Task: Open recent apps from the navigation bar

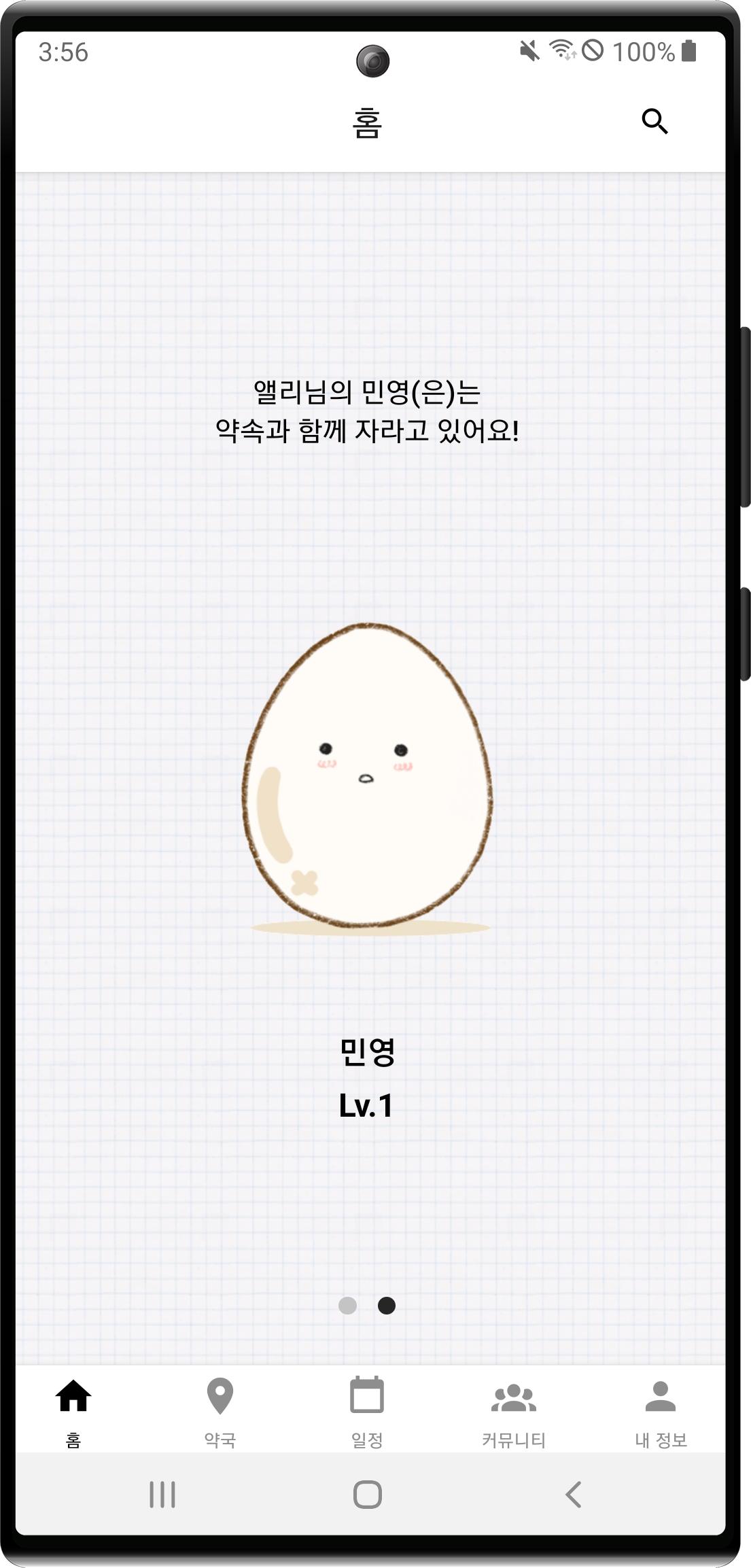Action: tap(162, 1495)
